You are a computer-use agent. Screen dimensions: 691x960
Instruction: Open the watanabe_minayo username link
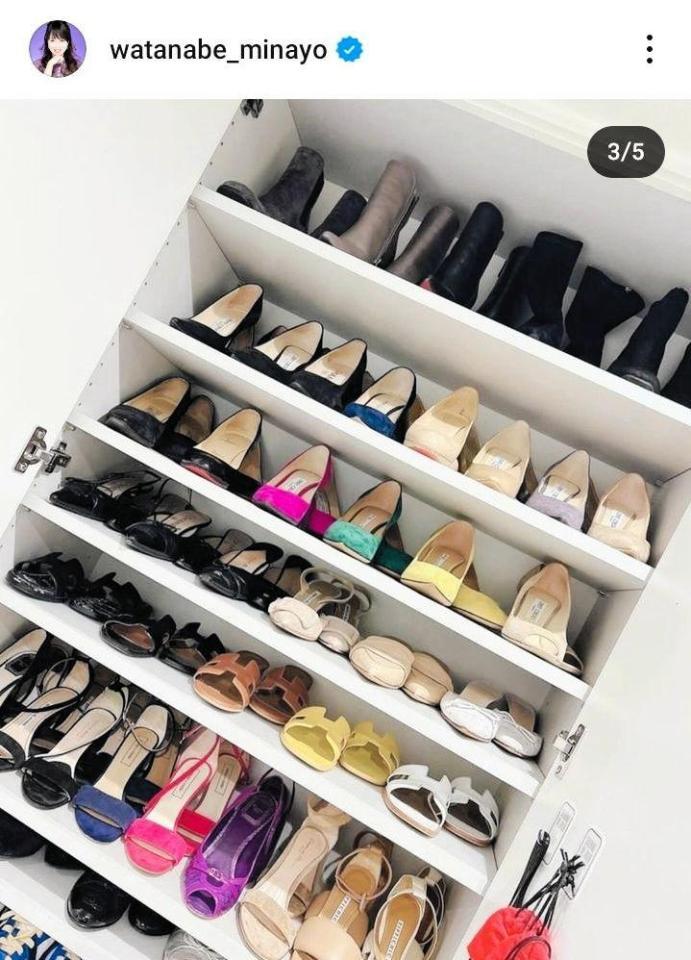coord(218,50)
